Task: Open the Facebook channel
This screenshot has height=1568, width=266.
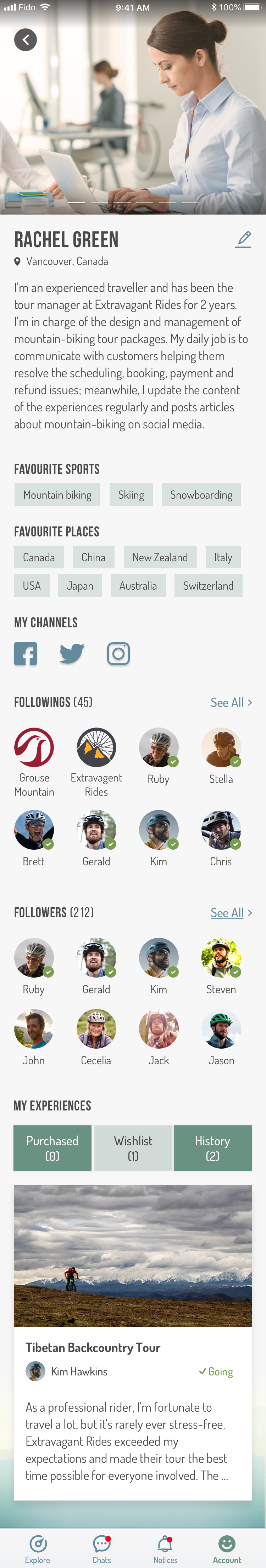Action: 26,654
